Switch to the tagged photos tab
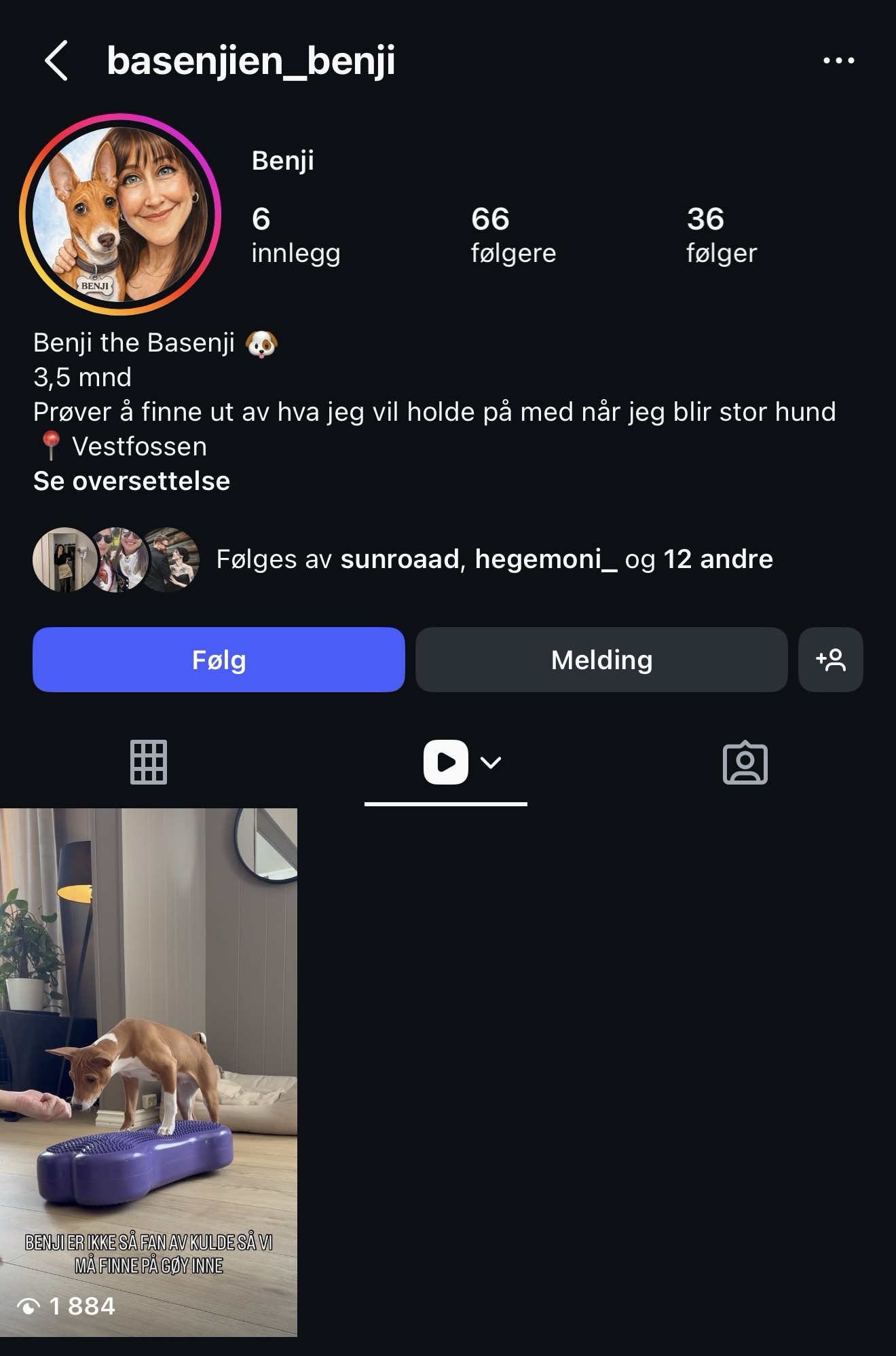 click(745, 762)
